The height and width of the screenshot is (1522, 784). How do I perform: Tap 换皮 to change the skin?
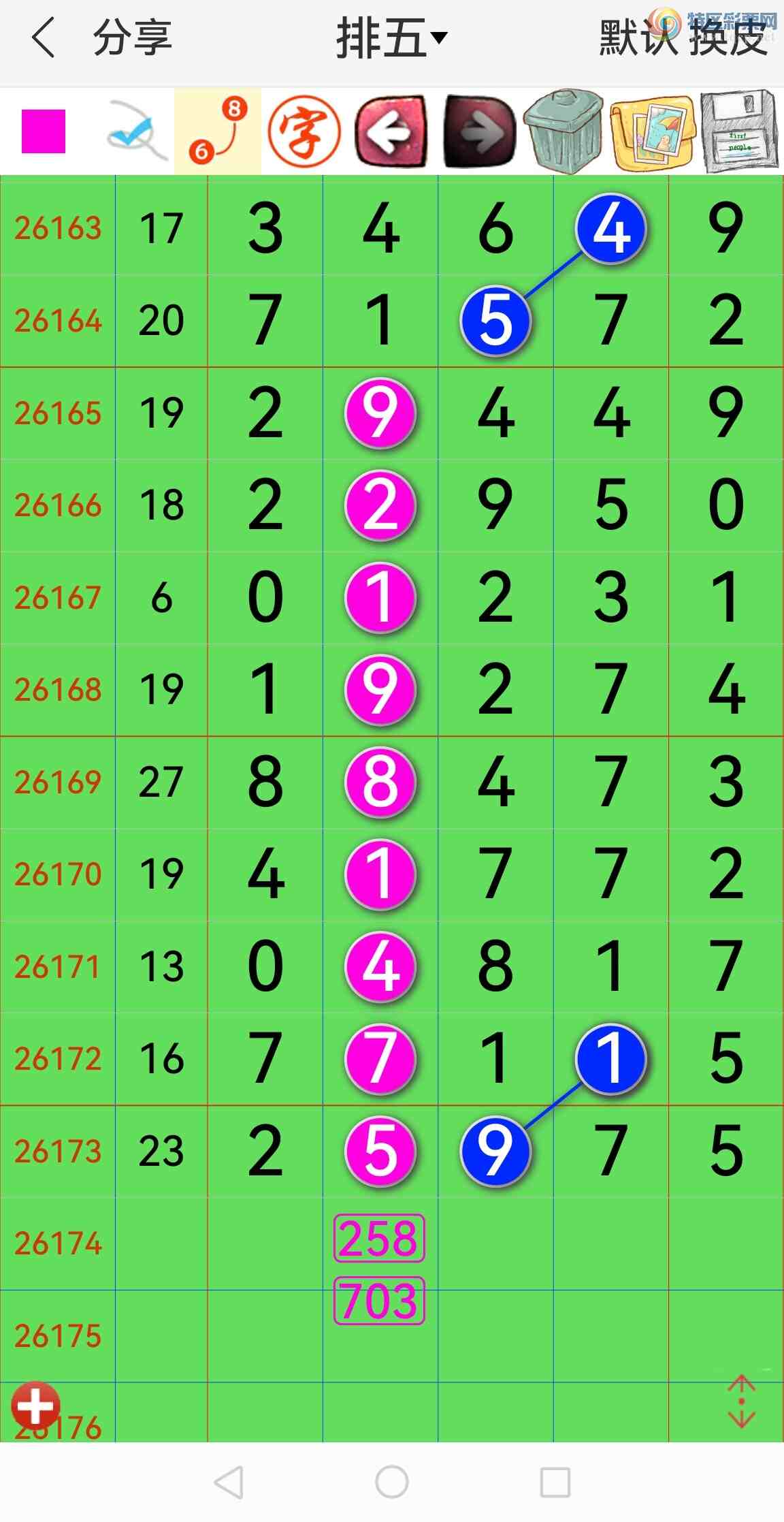(x=729, y=38)
